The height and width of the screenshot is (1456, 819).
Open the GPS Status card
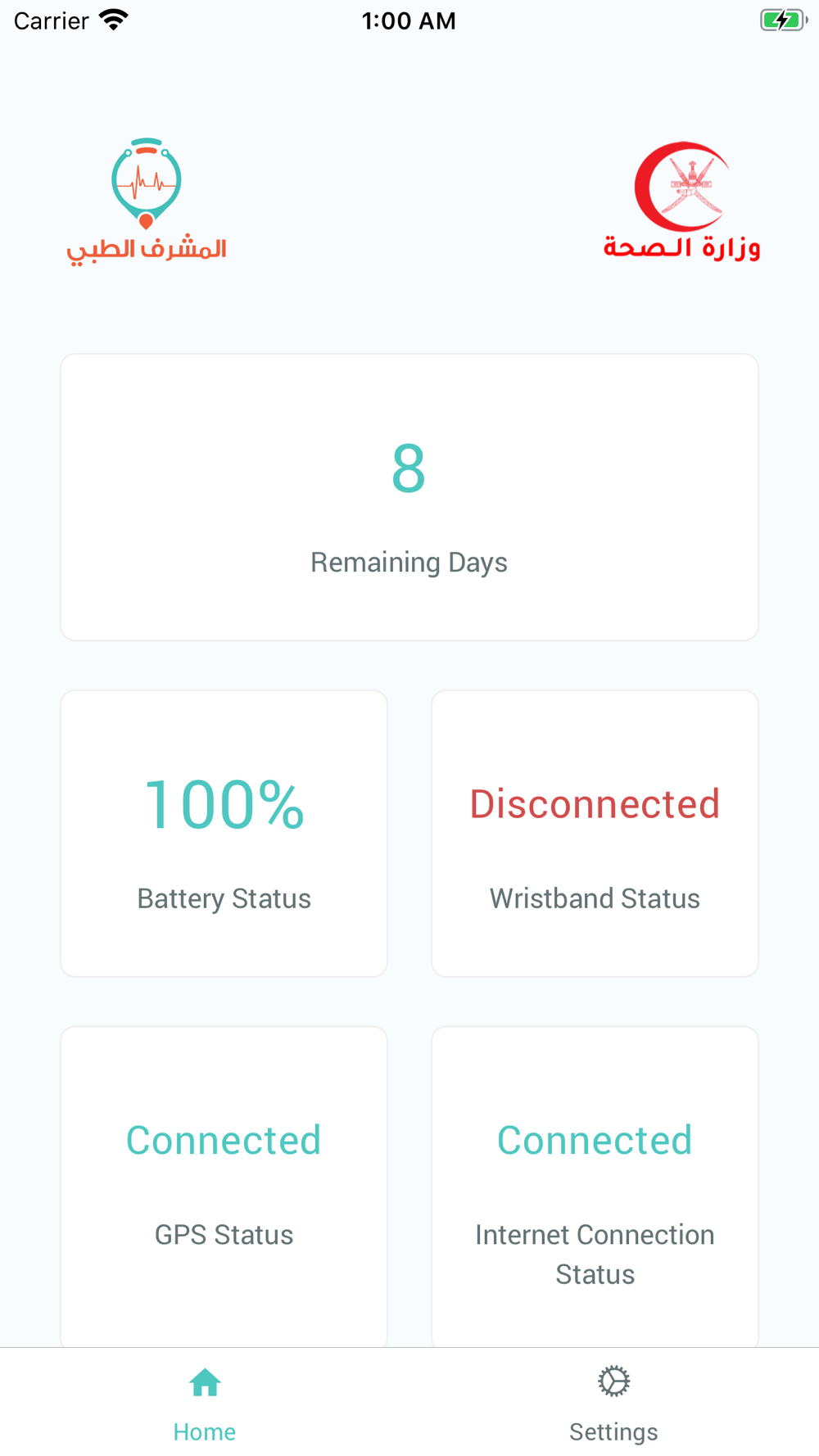pyautogui.click(x=224, y=1187)
